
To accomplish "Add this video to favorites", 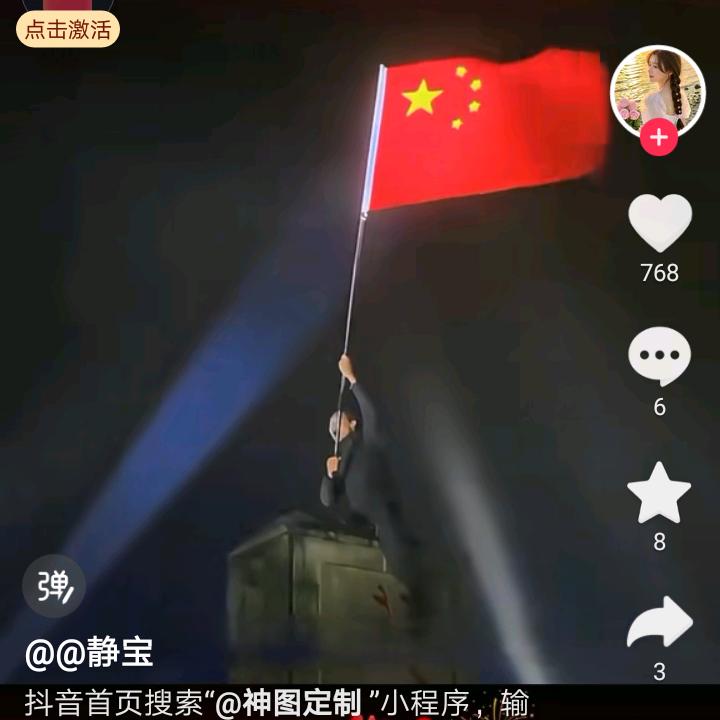I will coord(659,492).
